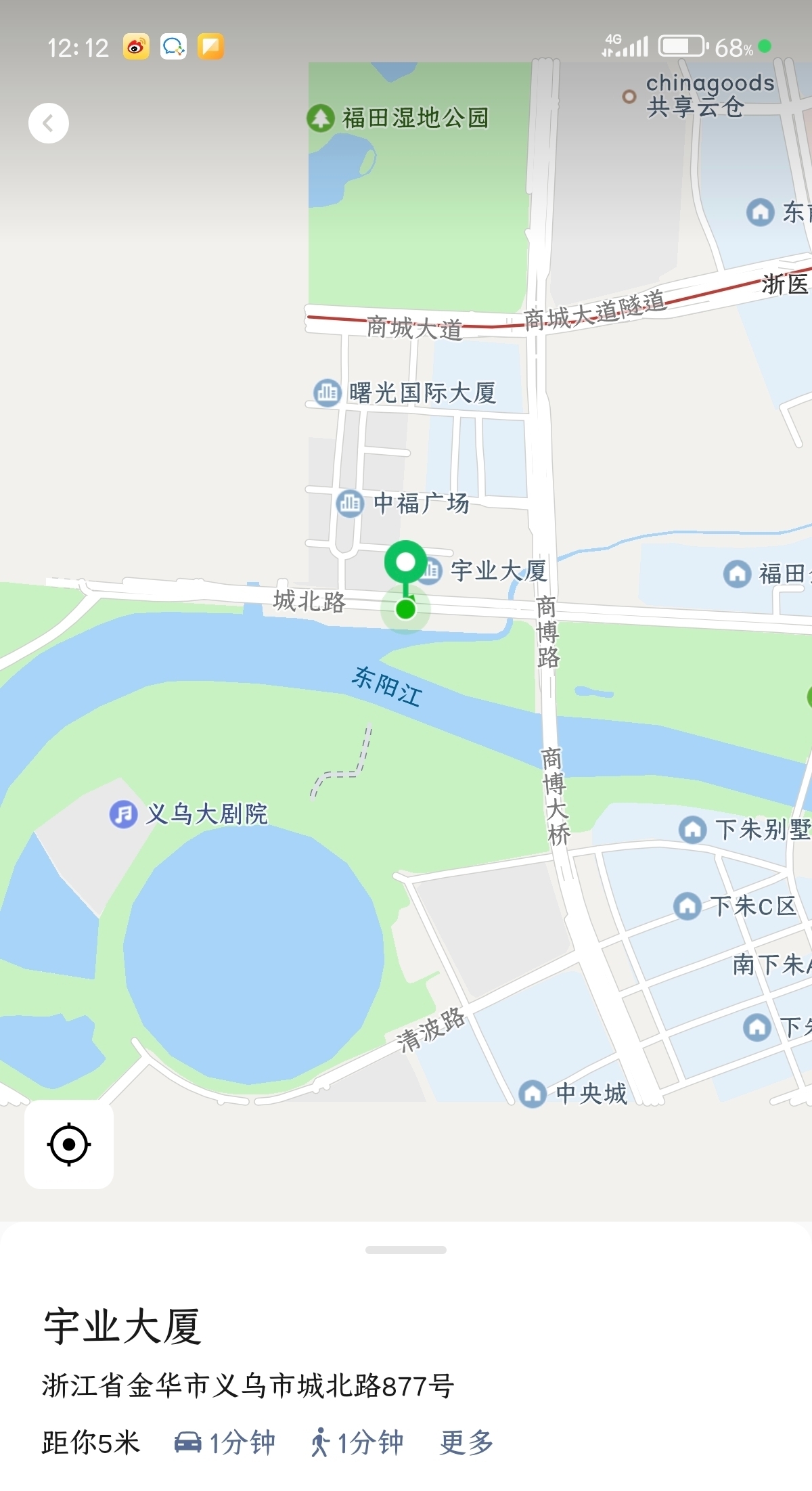Screen dimensions: 812x1491
Task: Go back using the top-left arrow
Action: 49,123
